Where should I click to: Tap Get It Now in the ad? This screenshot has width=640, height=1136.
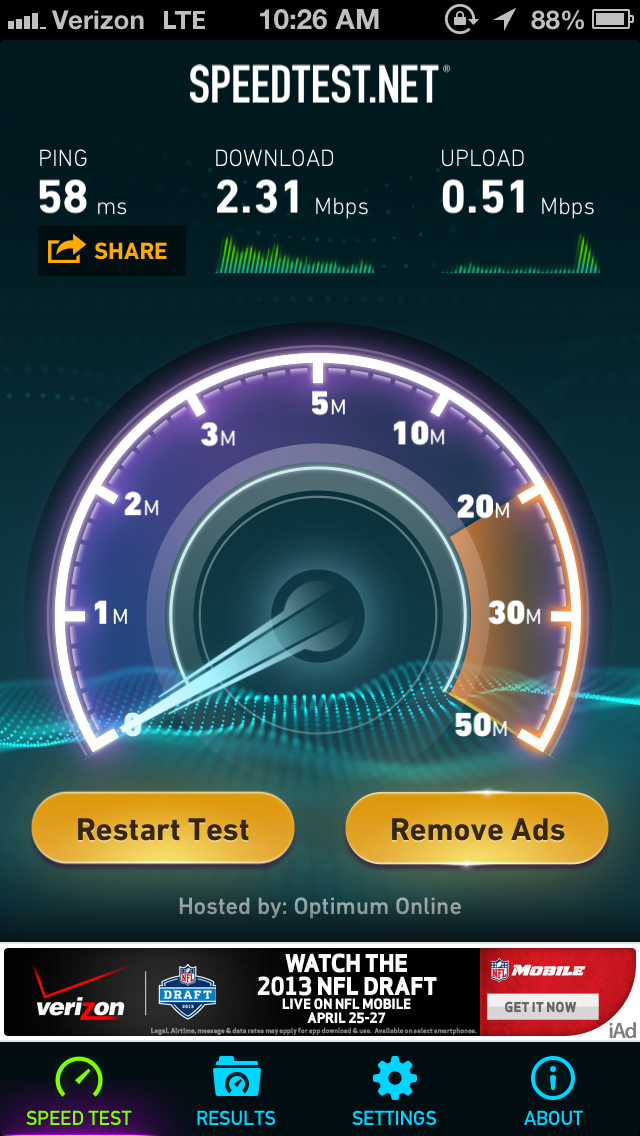click(542, 1006)
